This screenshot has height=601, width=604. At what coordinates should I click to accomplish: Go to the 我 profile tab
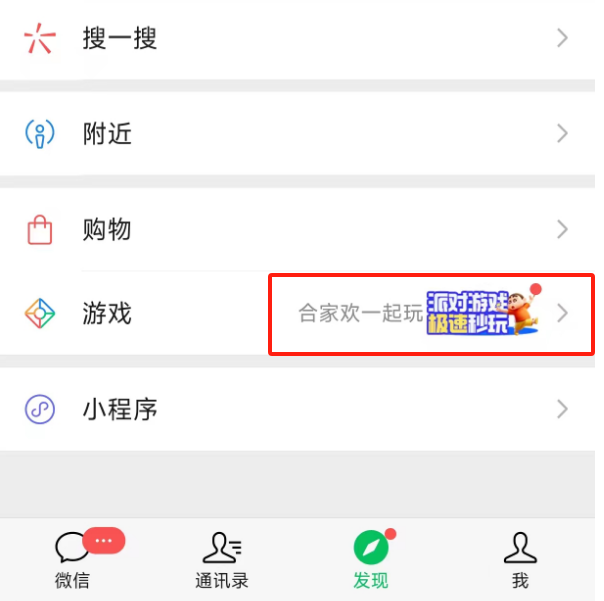click(x=519, y=560)
